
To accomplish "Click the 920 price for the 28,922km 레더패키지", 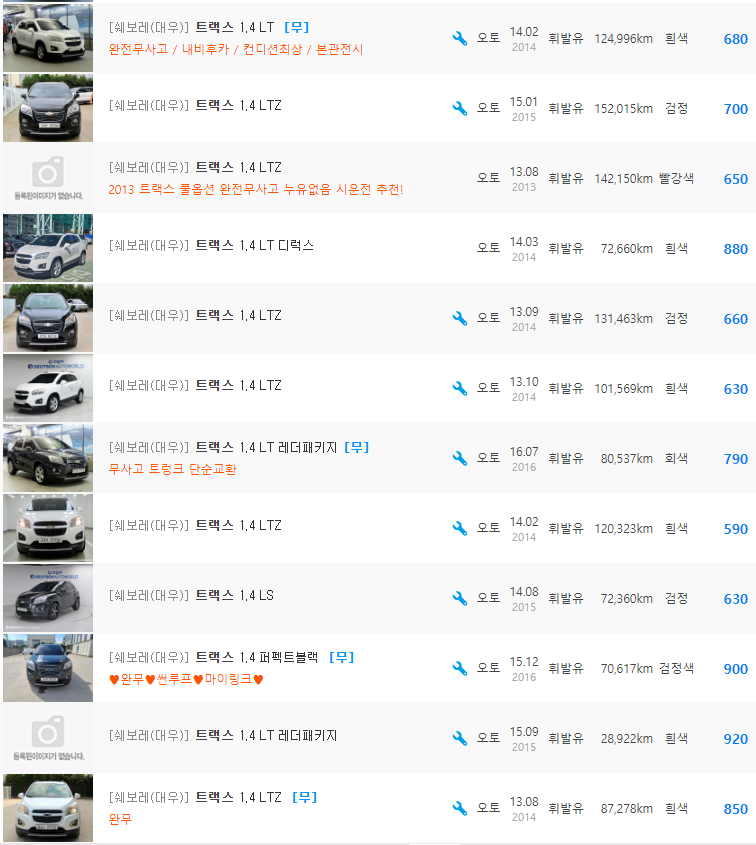I will [x=738, y=737].
